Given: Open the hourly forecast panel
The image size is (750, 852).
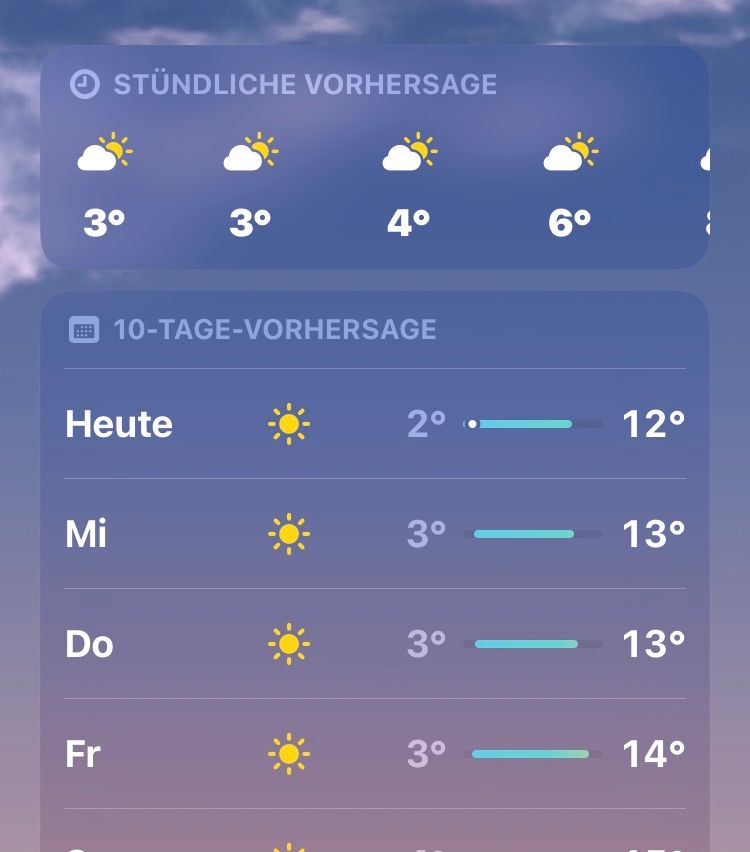Looking at the screenshot, I should pos(375,160).
